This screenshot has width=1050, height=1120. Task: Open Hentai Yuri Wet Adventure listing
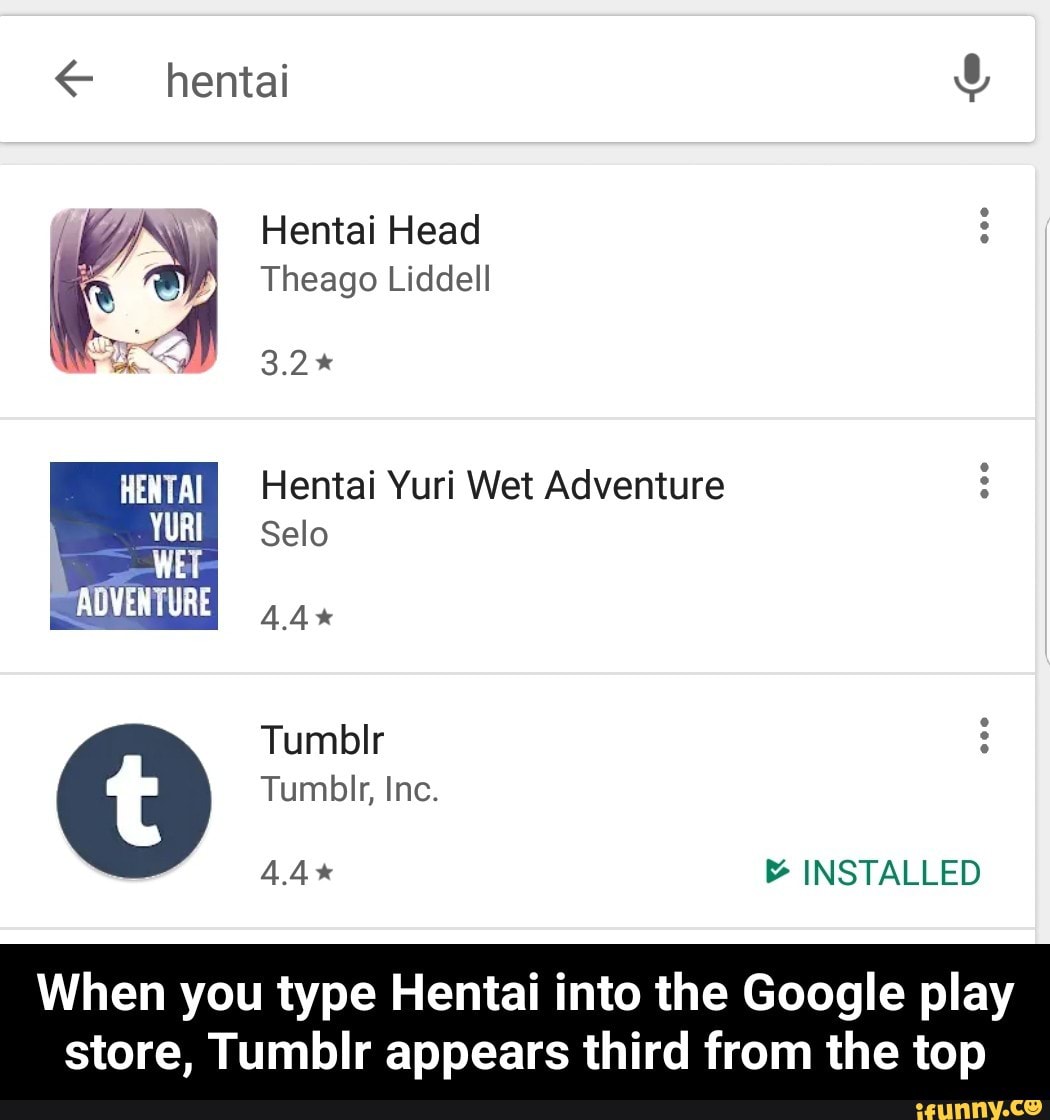point(492,486)
